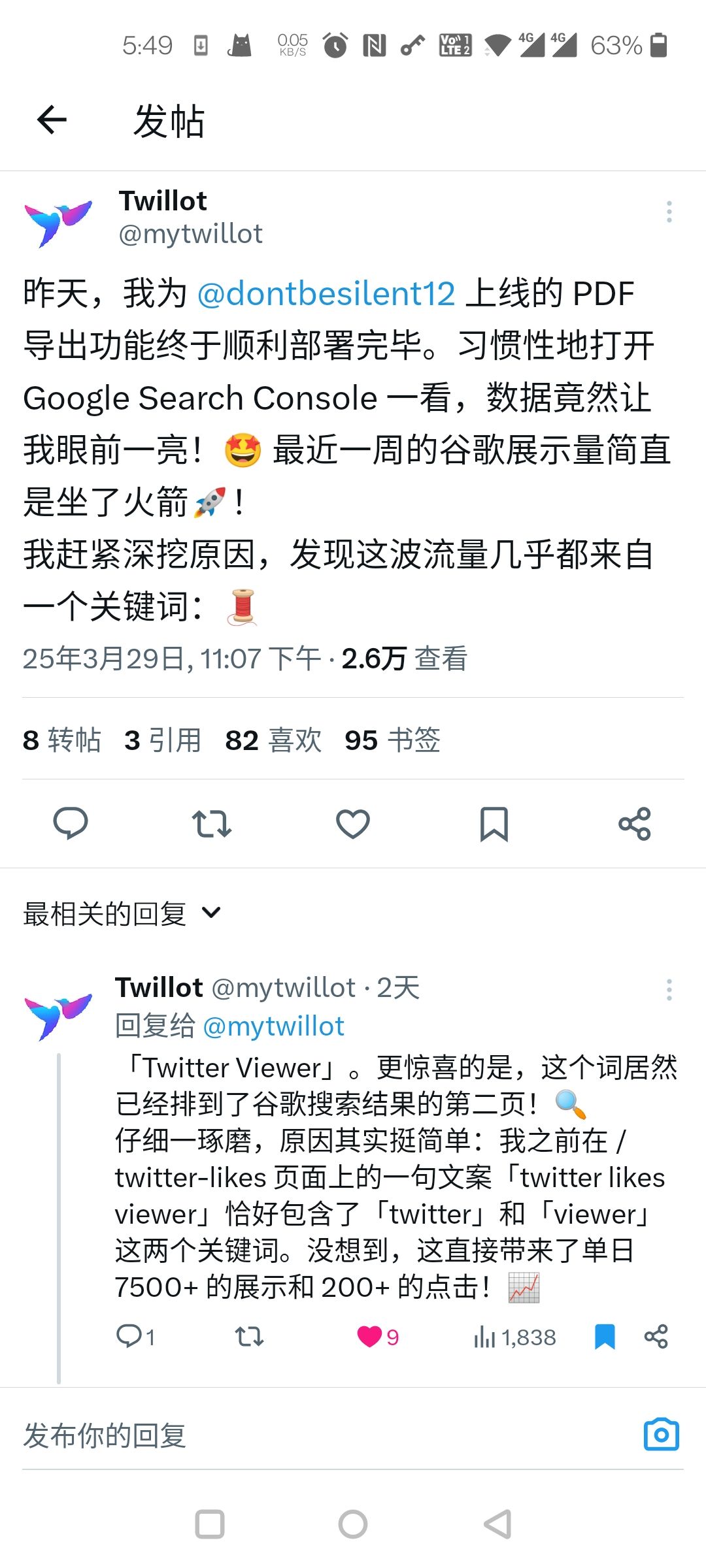706x1568 pixels.
Task: Tap the post your reply text field
Action: click(x=327, y=1435)
